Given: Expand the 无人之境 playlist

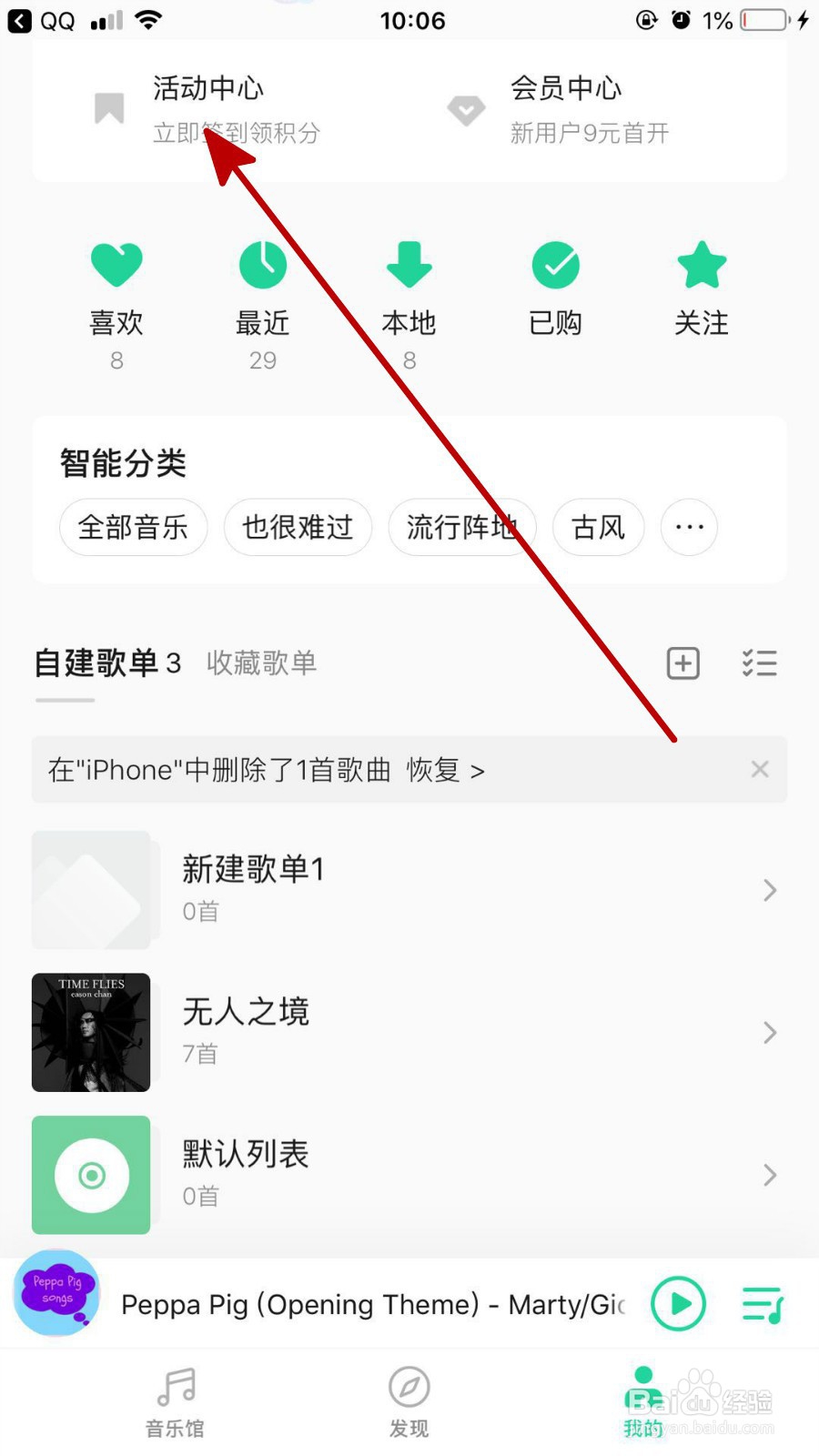Looking at the screenshot, I should click(769, 1032).
